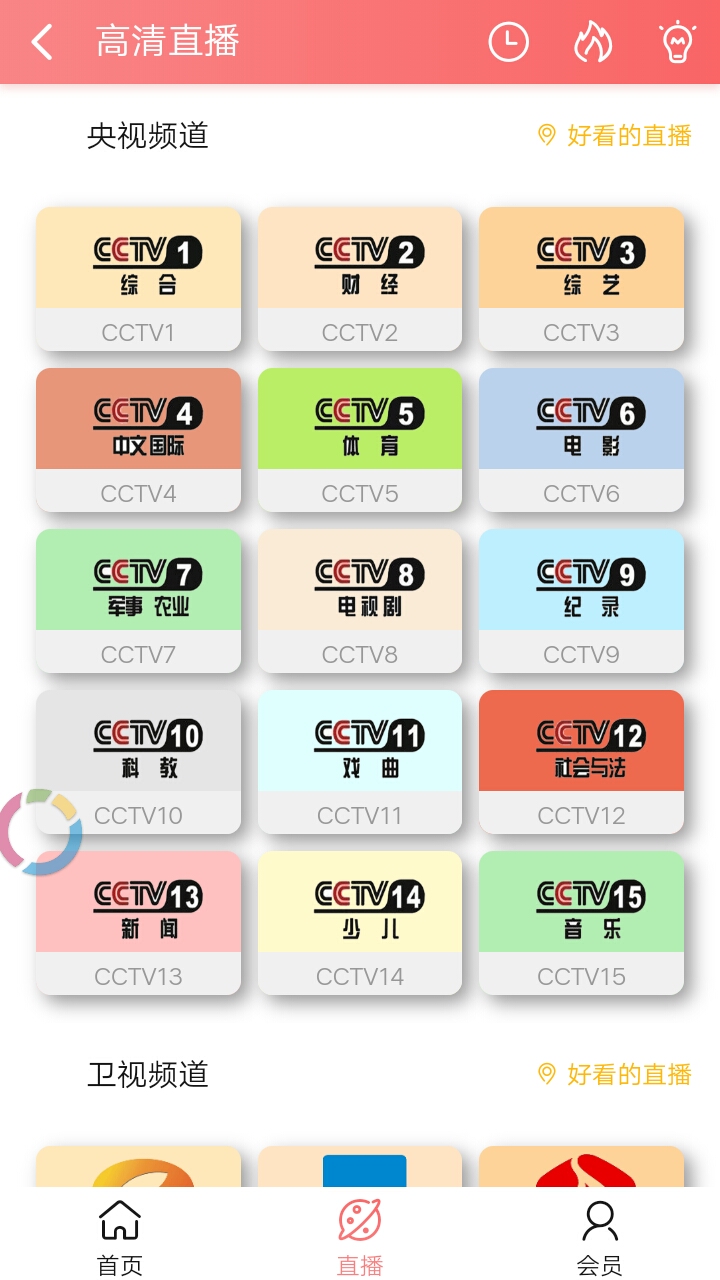720x1280 pixels.
Task: Open CCTV11 戏曲 channel
Action: click(x=360, y=761)
